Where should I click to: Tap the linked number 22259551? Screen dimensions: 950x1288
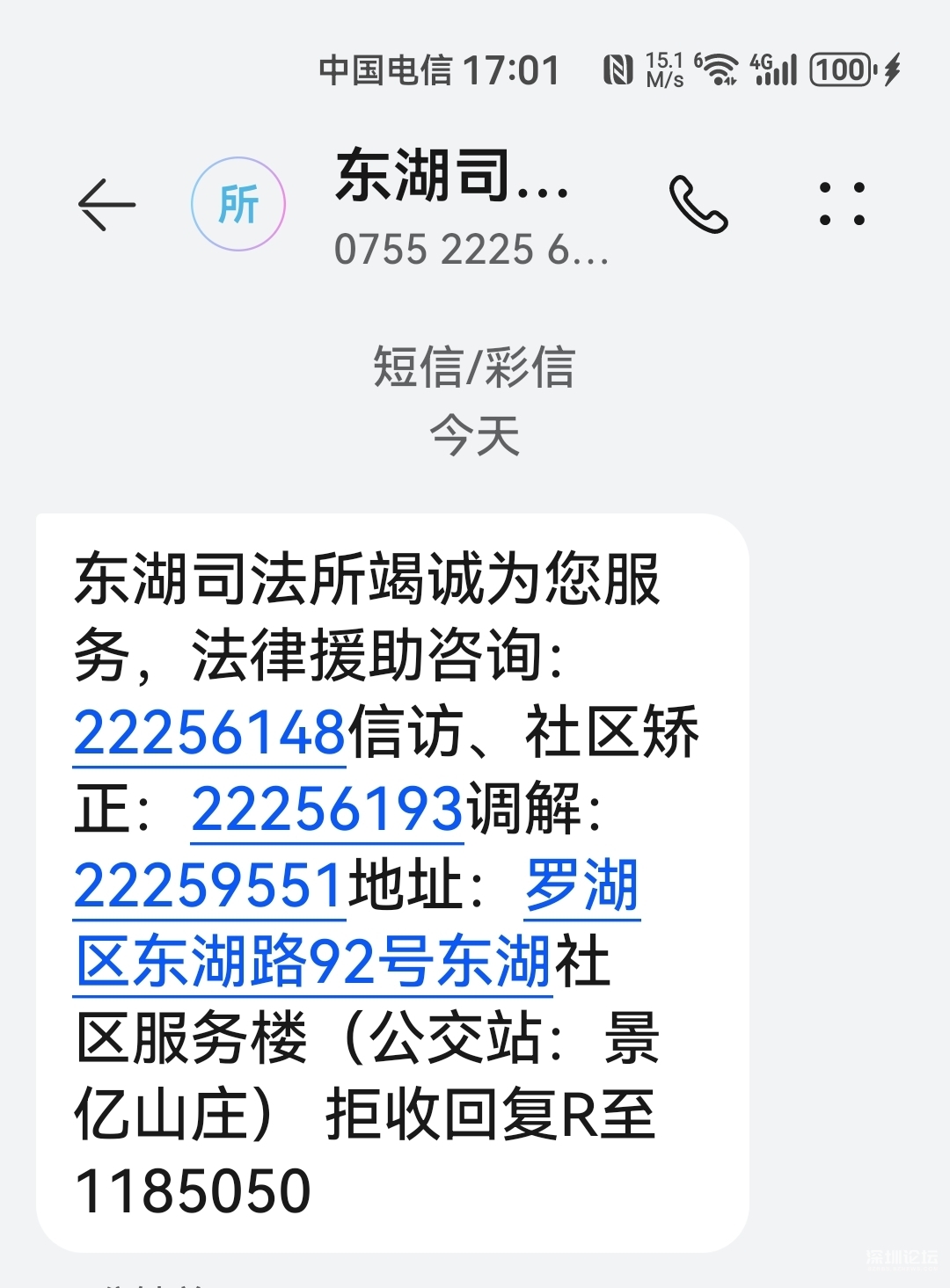click(x=209, y=885)
